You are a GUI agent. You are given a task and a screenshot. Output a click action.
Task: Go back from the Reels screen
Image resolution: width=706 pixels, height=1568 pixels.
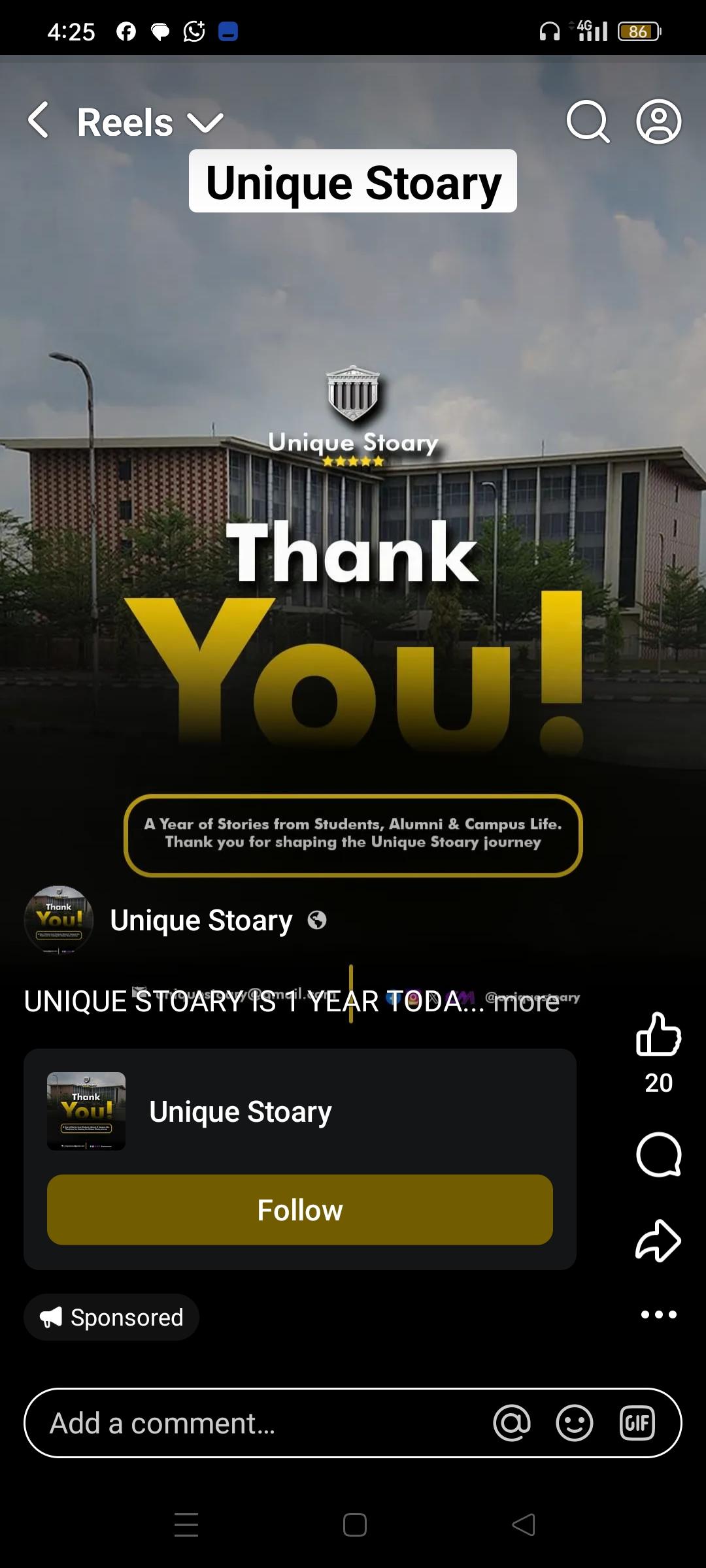tap(39, 122)
